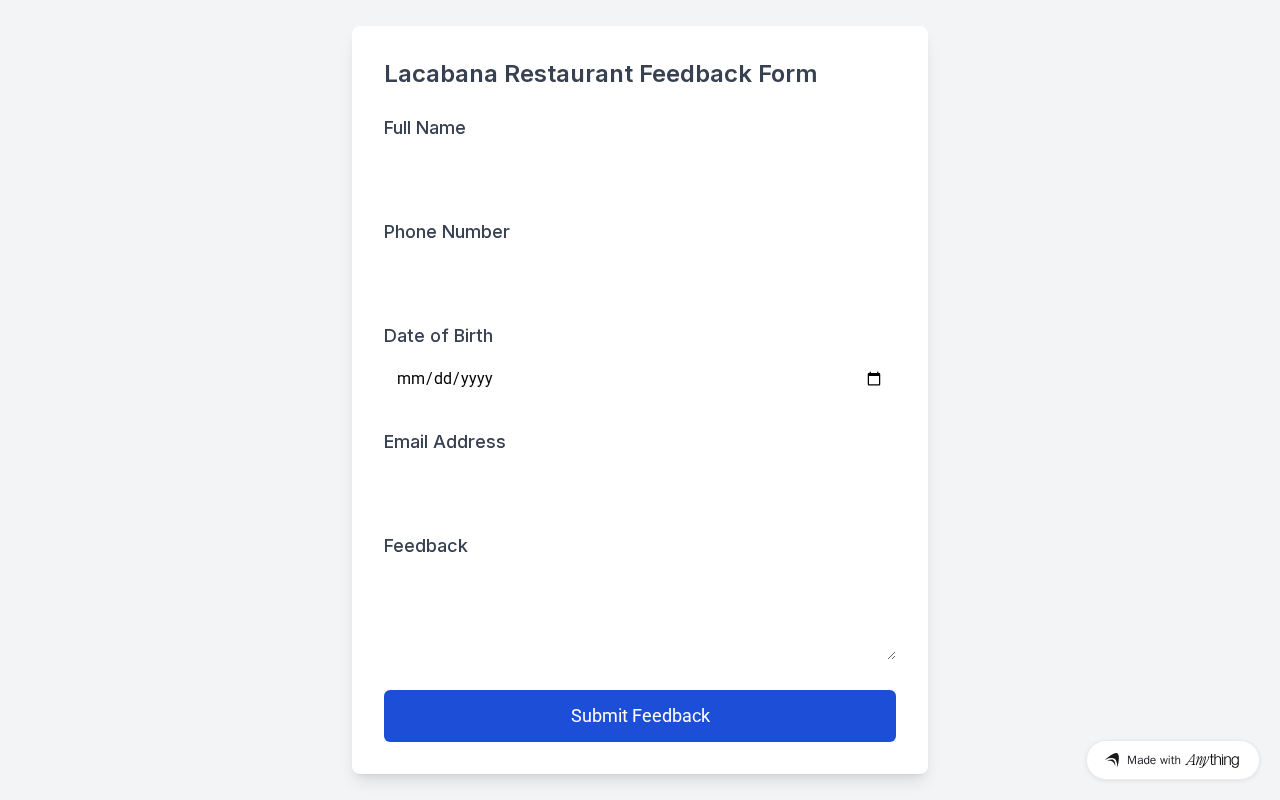Open the calendar picker icon
The image size is (1280, 800).
[x=874, y=379]
